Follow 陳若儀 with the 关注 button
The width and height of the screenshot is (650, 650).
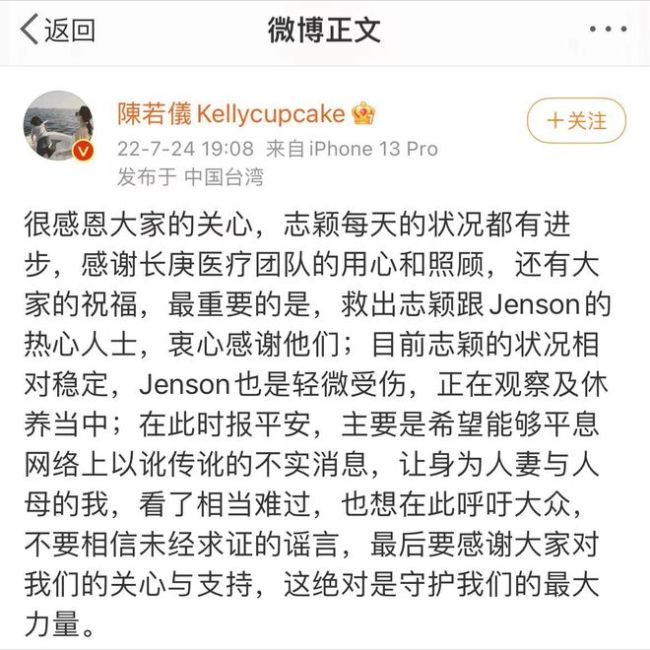(x=577, y=122)
